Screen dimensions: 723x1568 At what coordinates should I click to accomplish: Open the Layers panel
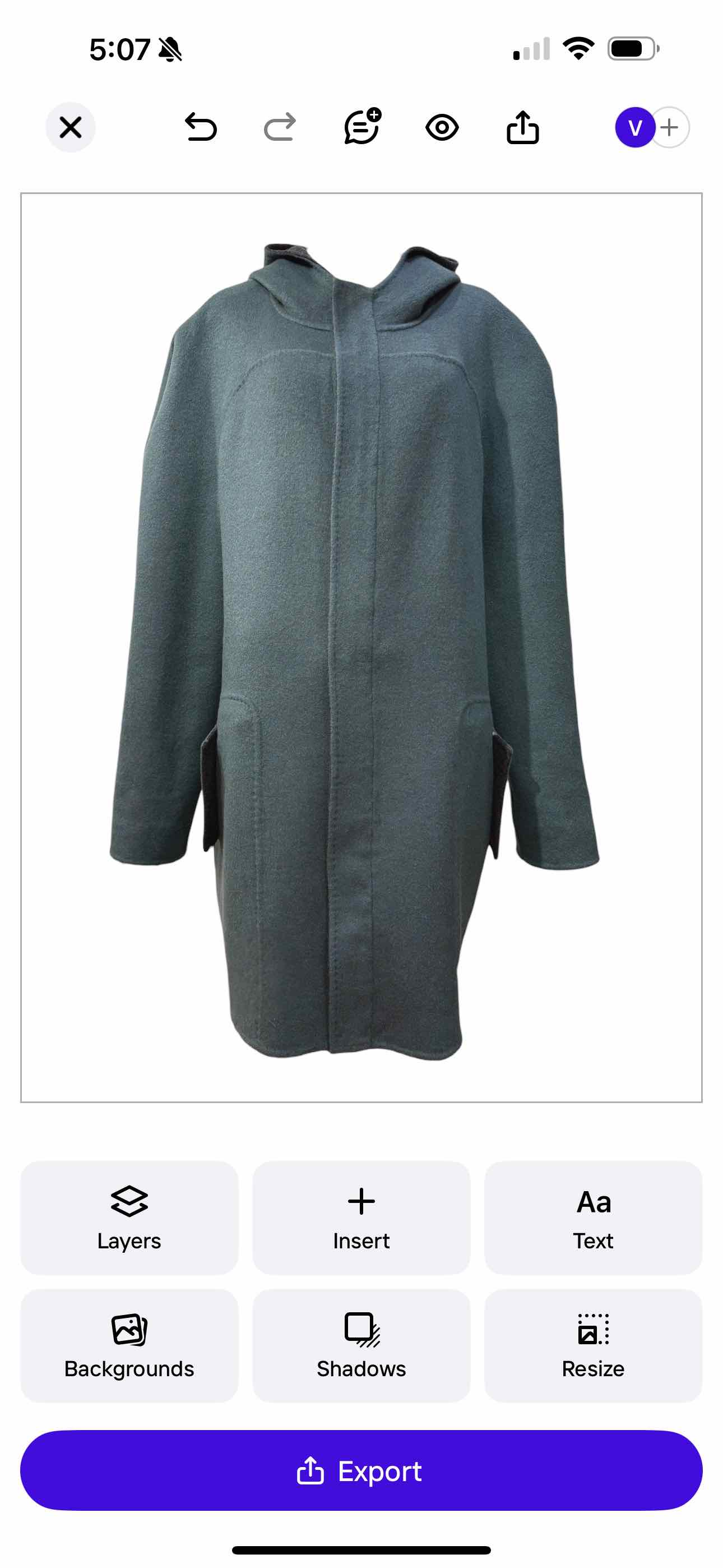[x=129, y=1217]
